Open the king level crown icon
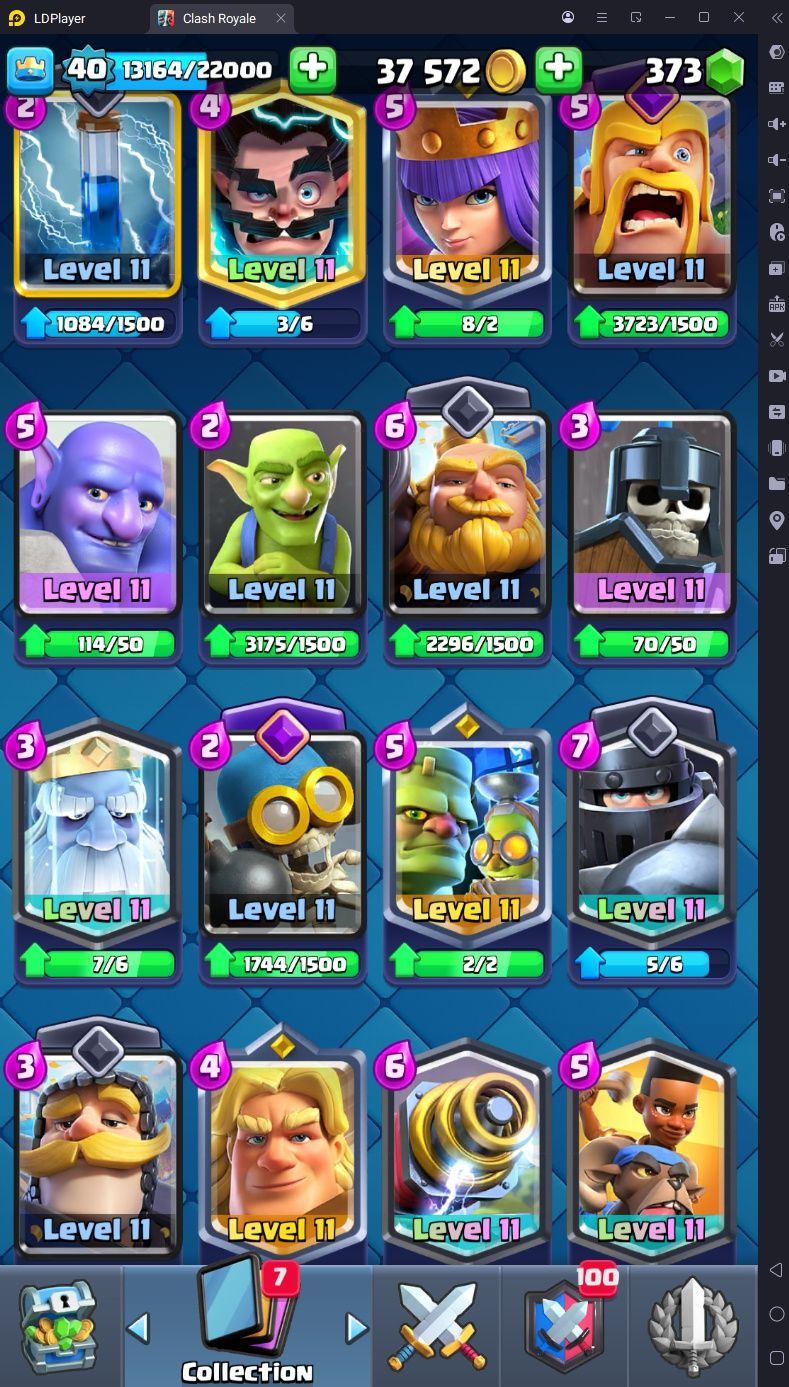 pos(31,70)
